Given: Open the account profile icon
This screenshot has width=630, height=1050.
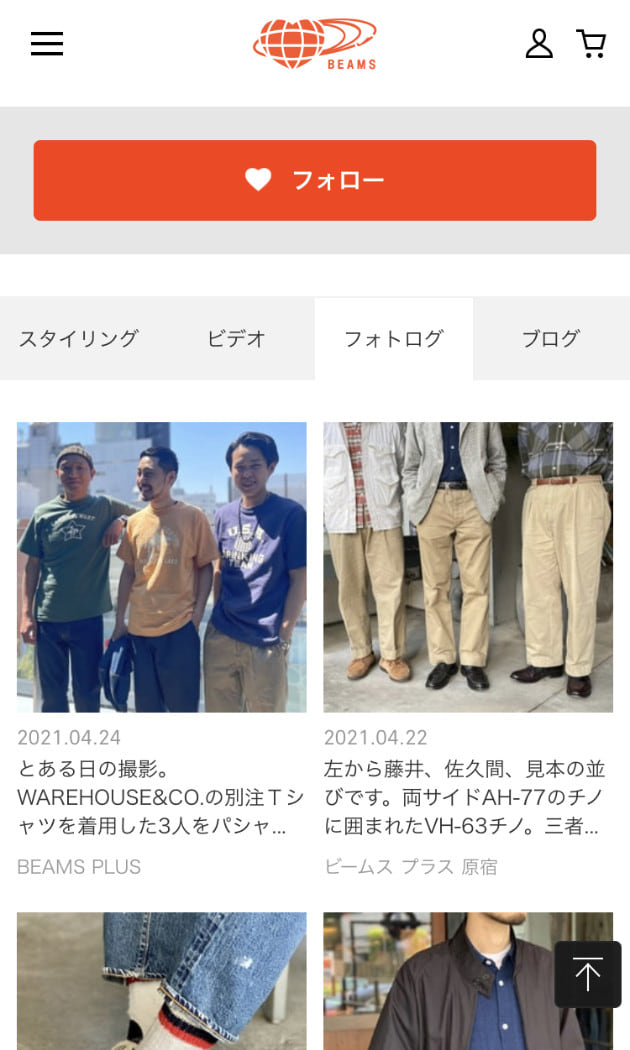Looking at the screenshot, I should pyautogui.click(x=539, y=44).
